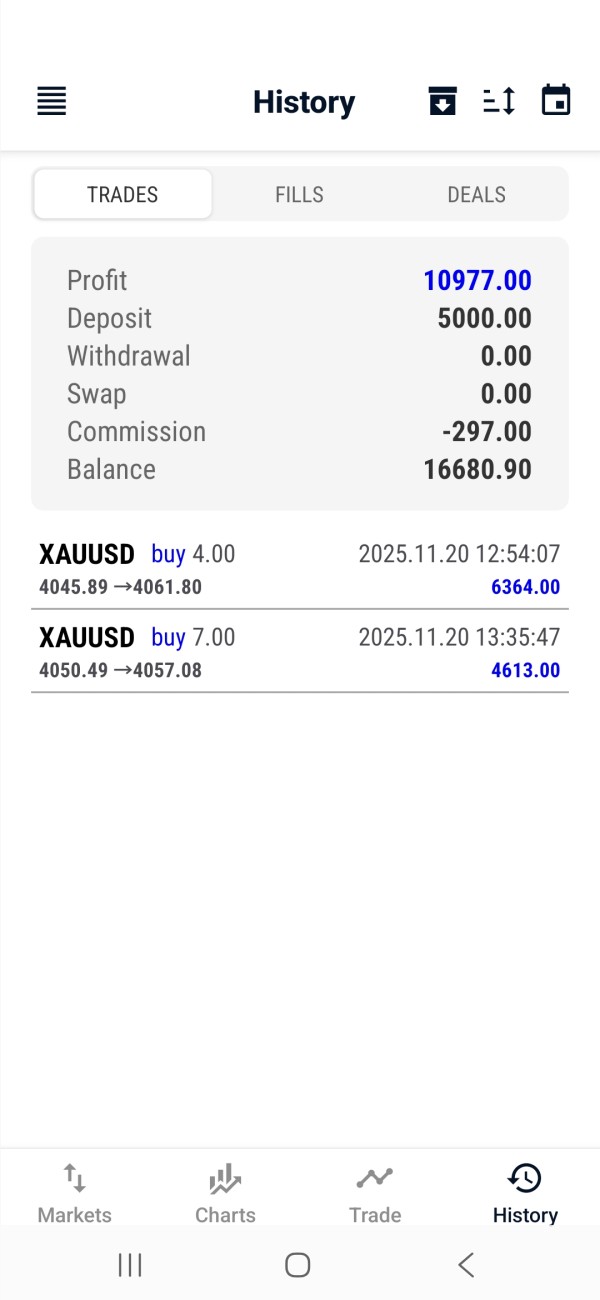
Task: Go to the Markets tab
Action: pos(75,1193)
